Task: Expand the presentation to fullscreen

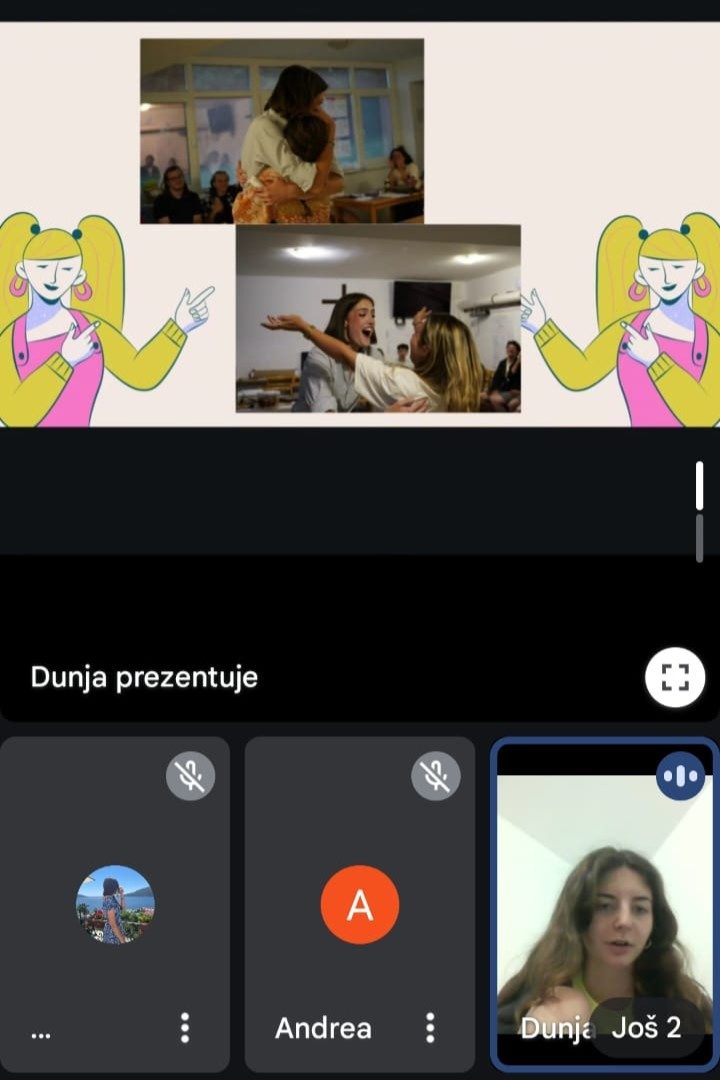Action: tap(675, 677)
